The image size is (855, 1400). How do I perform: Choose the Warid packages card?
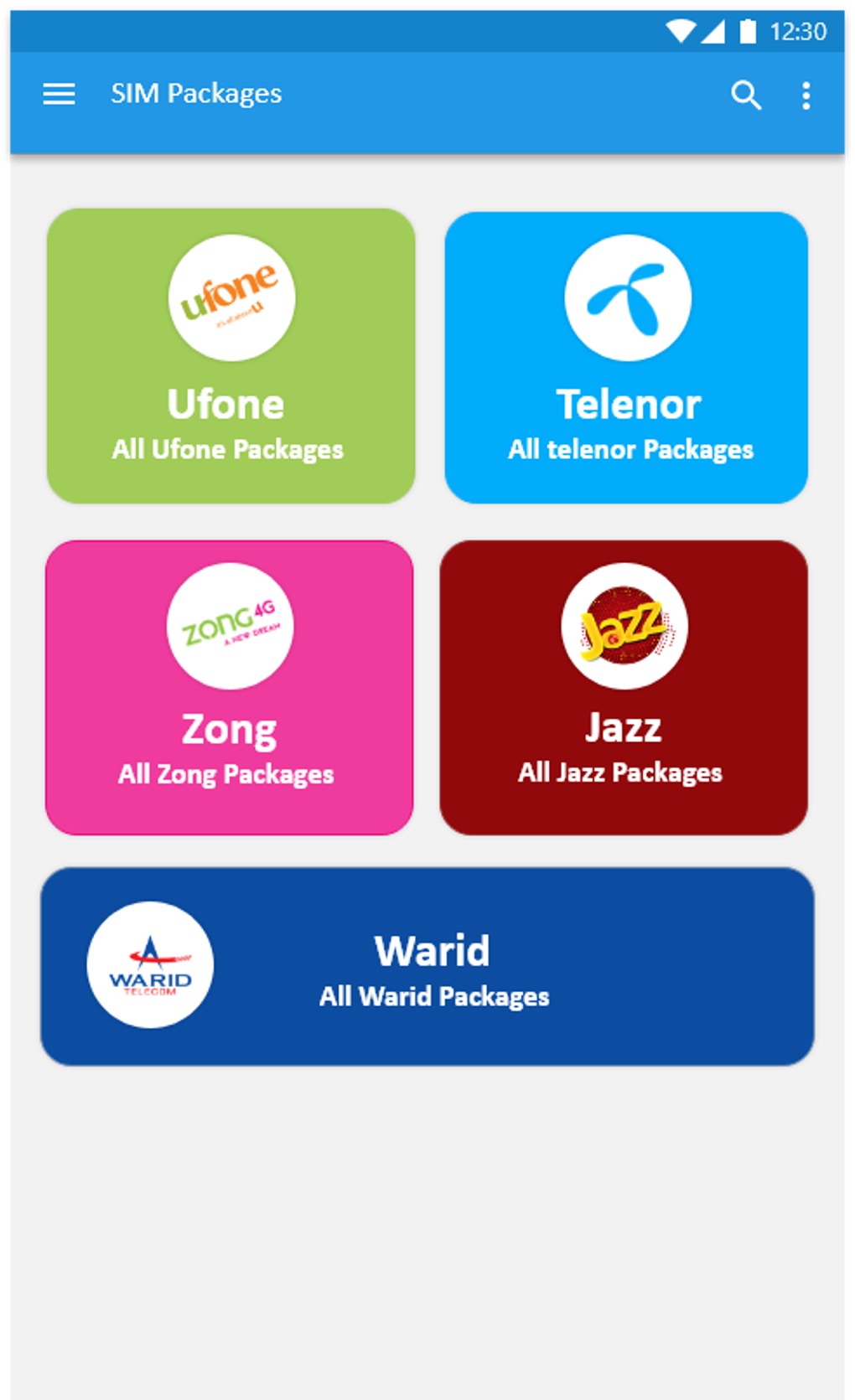click(x=427, y=966)
